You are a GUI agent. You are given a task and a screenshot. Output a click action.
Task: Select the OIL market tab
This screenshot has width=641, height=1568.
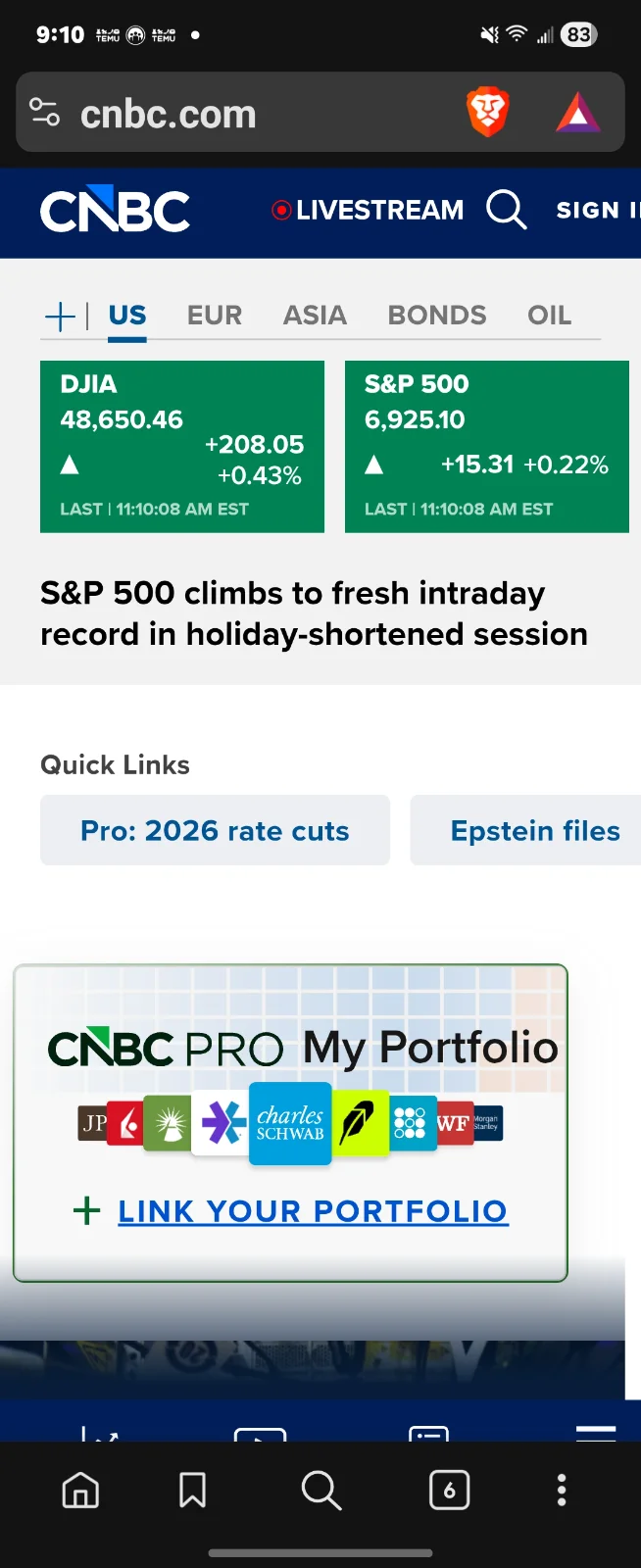(549, 316)
